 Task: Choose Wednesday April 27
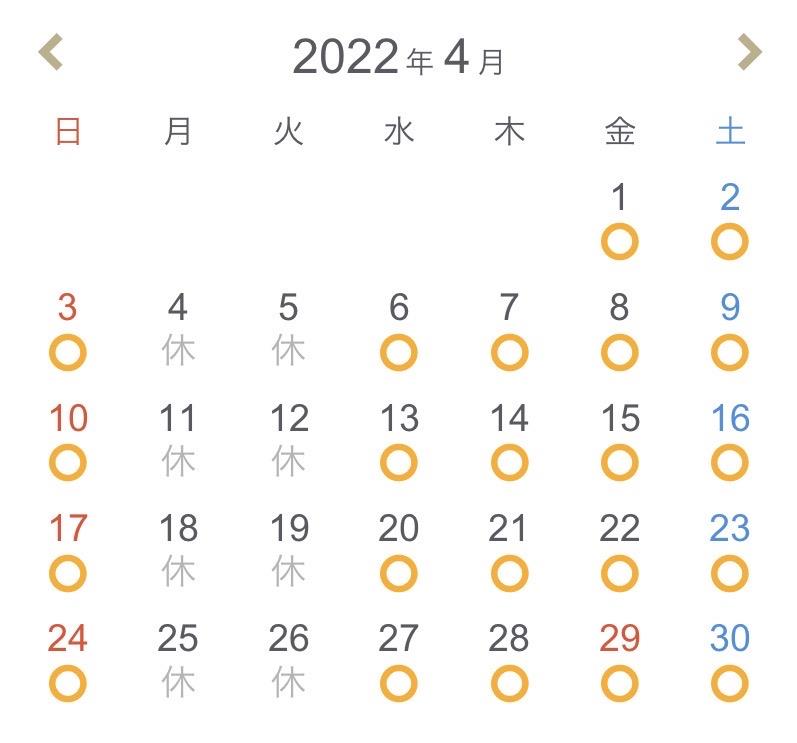[x=398, y=662]
